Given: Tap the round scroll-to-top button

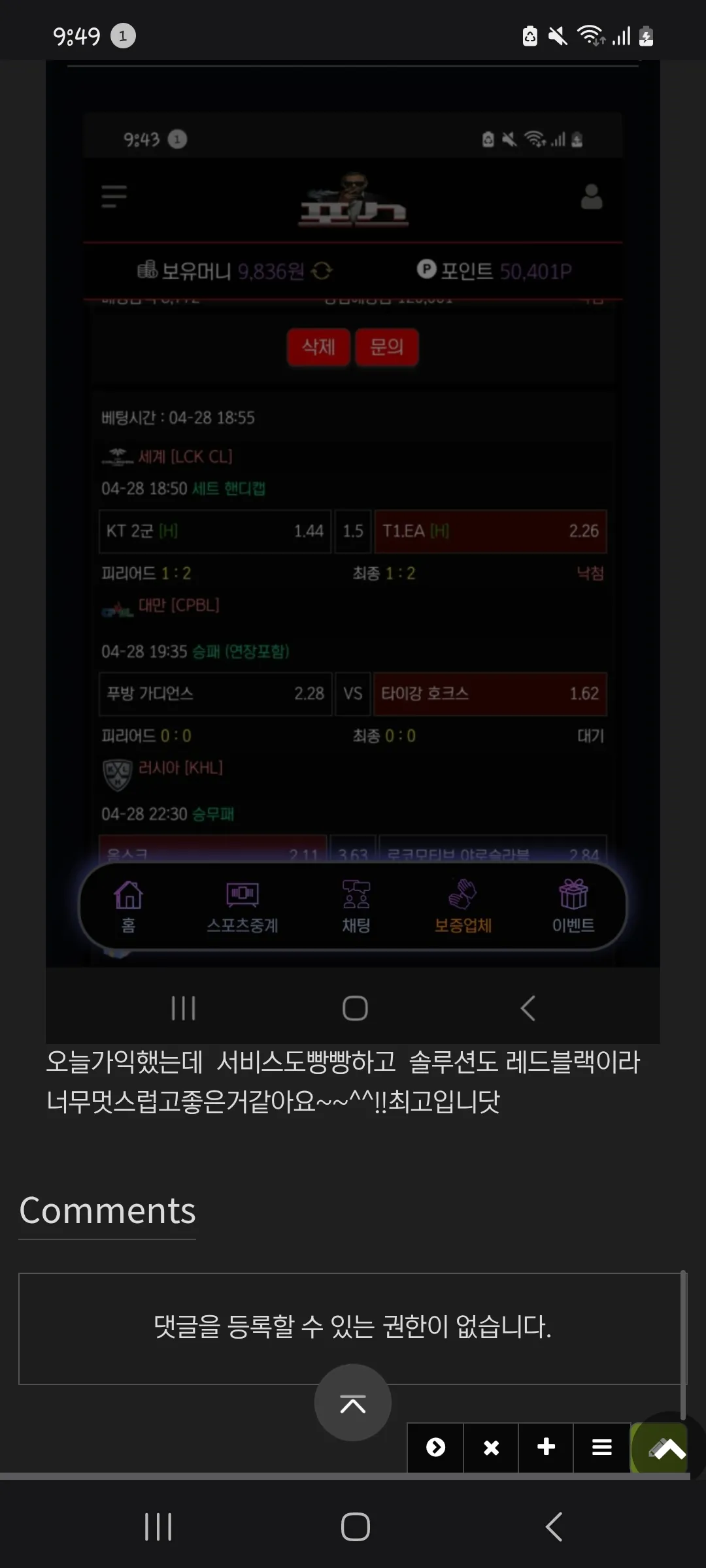Looking at the screenshot, I should [x=353, y=1403].
